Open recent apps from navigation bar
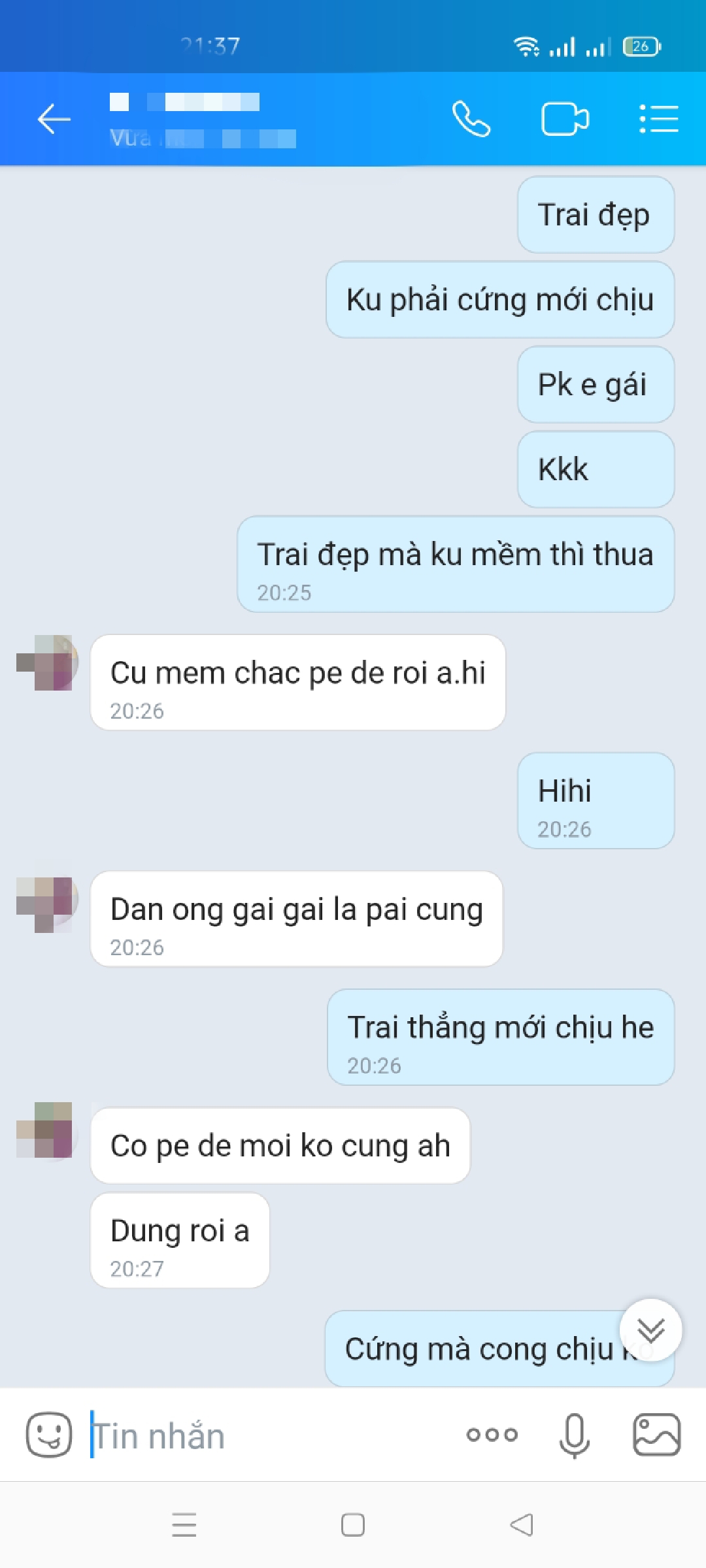 point(184,1525)
